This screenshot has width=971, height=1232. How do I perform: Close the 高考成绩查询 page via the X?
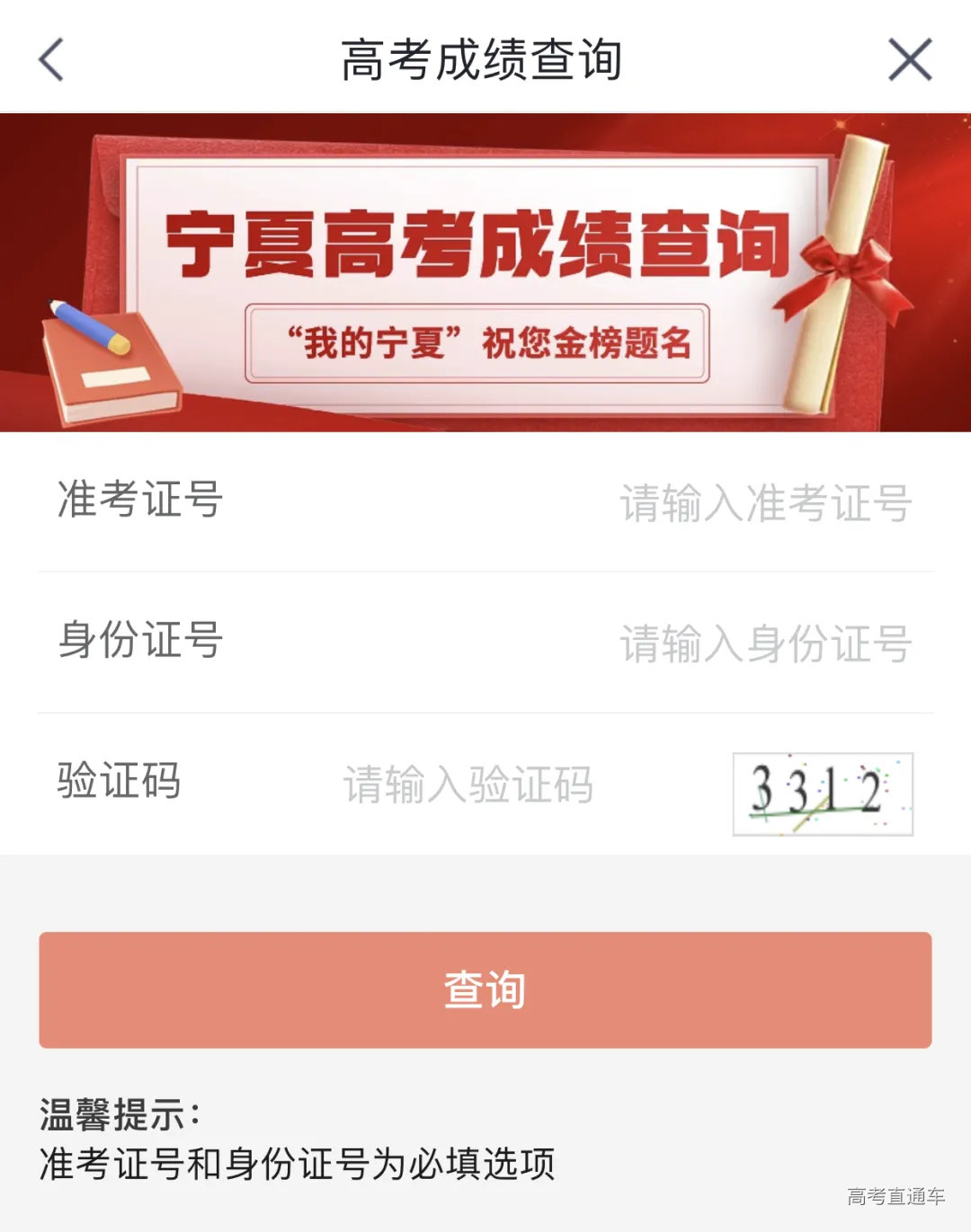pos(910,59)
